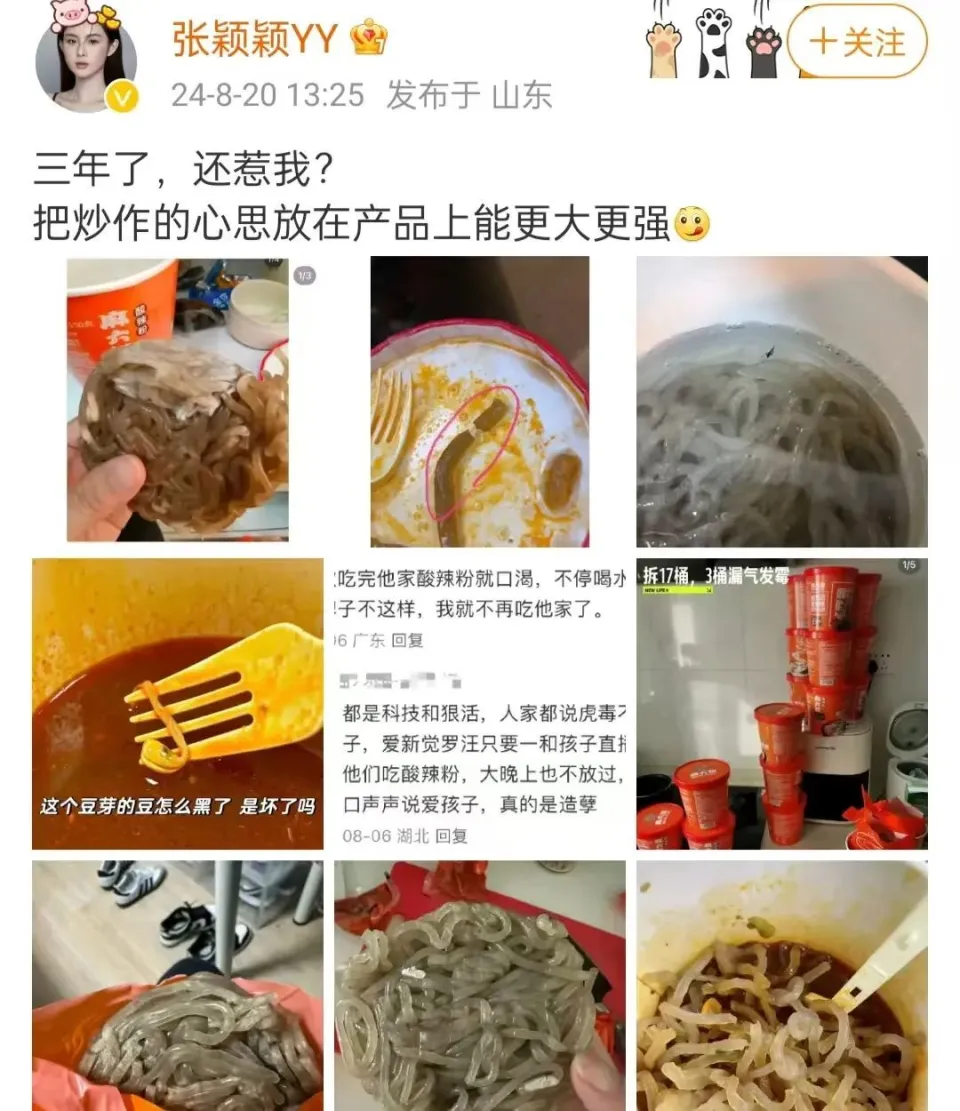Open the photo of noodle cake held in hand

tap(177, 400)
